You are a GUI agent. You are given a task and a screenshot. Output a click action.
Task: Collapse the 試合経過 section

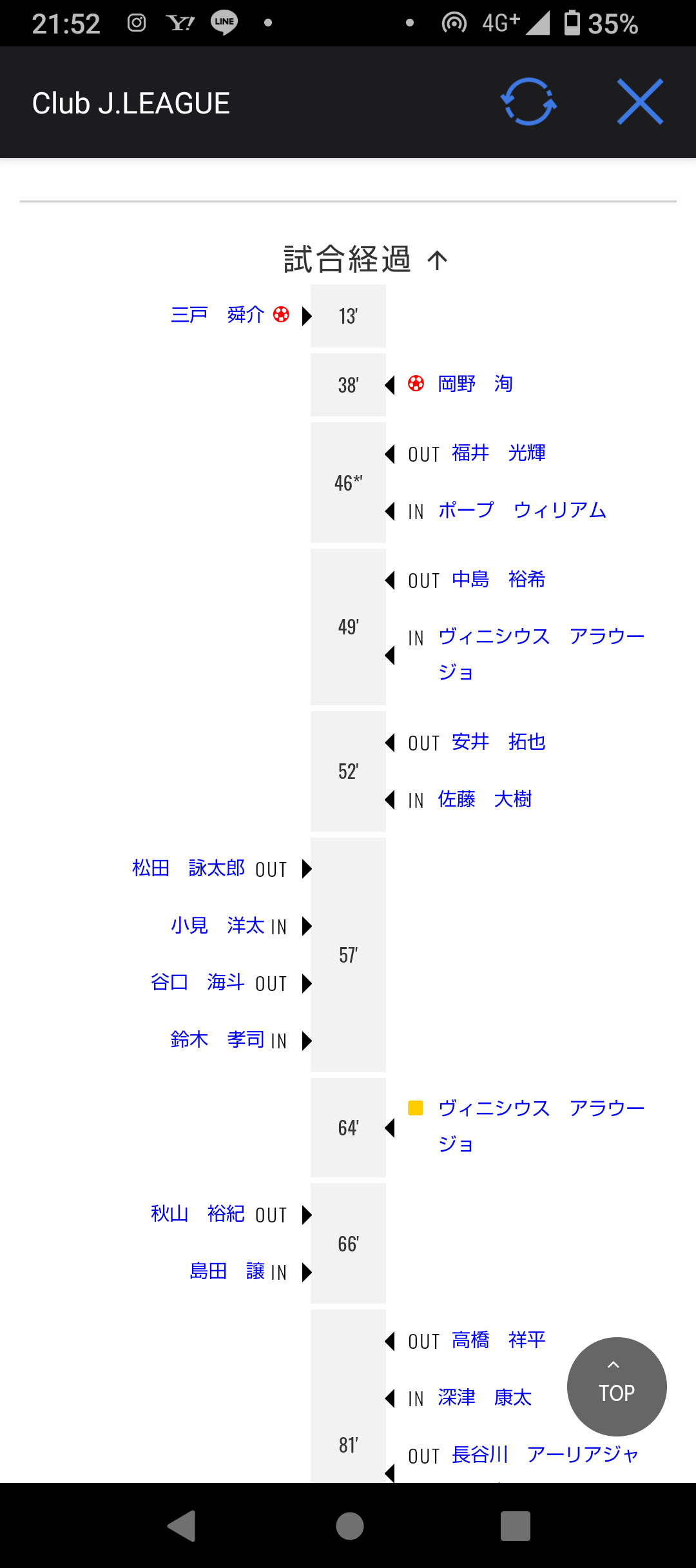click(365, 259)
